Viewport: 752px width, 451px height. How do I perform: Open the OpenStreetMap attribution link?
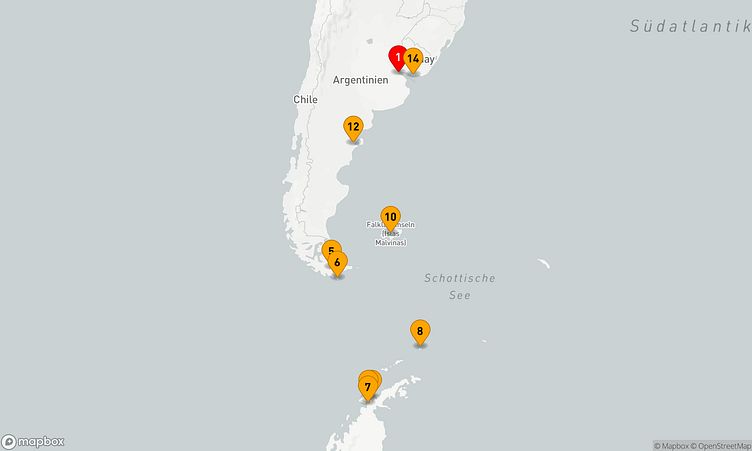[721, 446]
